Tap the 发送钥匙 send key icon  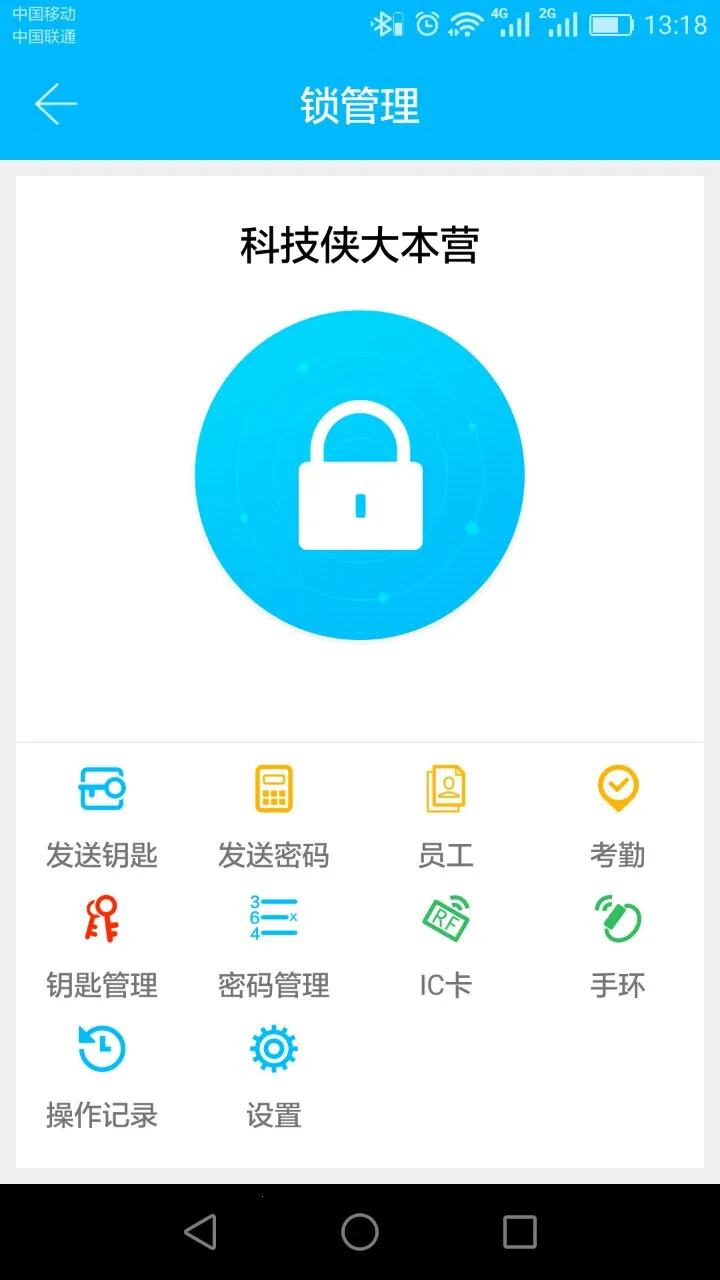100,788
